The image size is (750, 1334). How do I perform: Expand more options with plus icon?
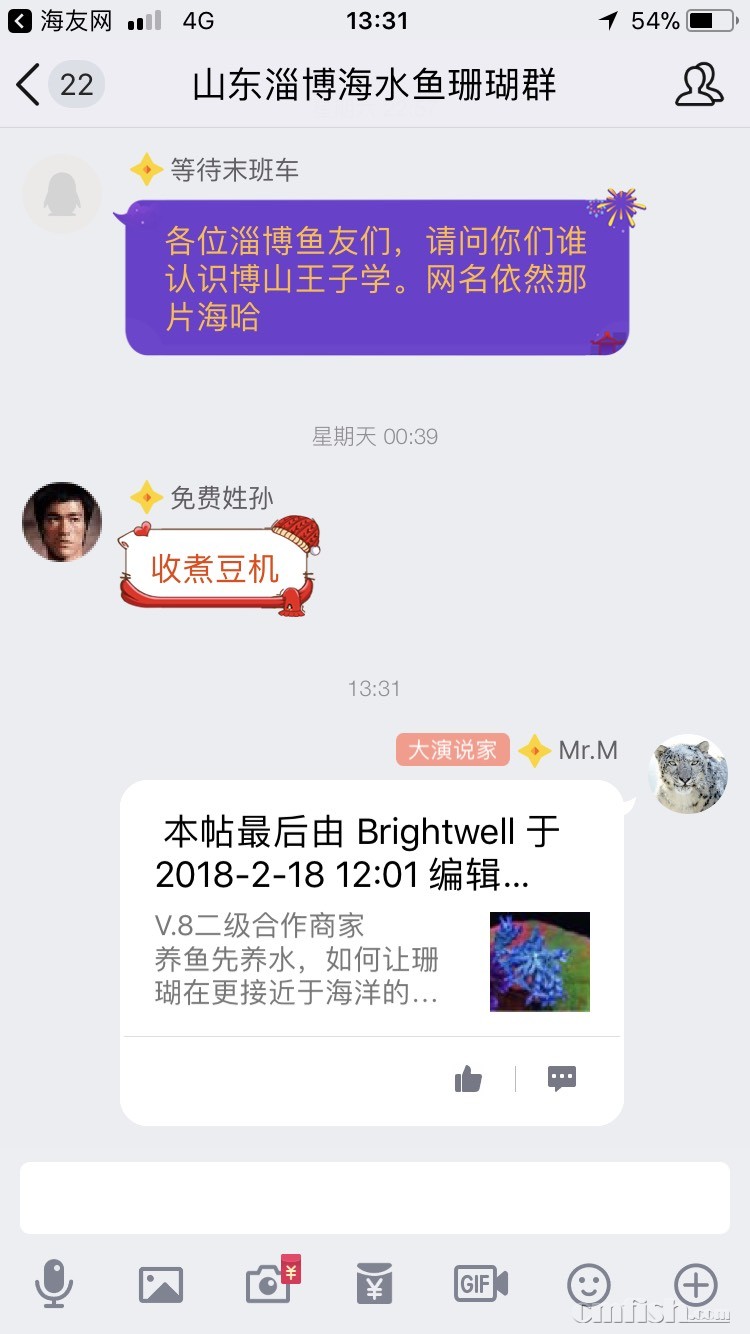point(696,1284)
